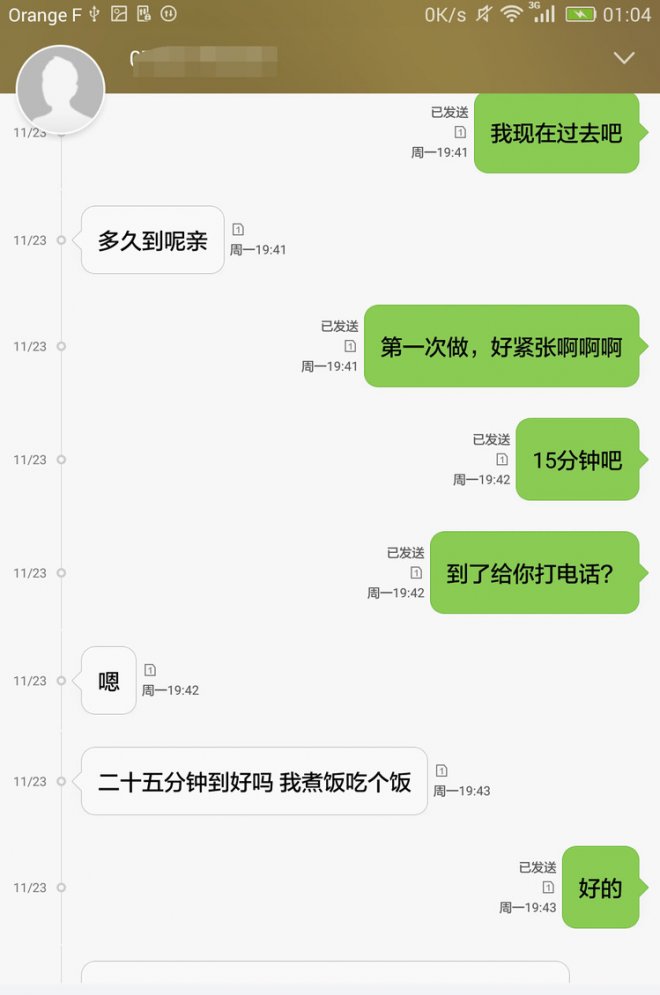Select the received message '多久到呢亲'
Viewport: 660px width, 995px height.
pyautogui.click(x=152, y=240)
